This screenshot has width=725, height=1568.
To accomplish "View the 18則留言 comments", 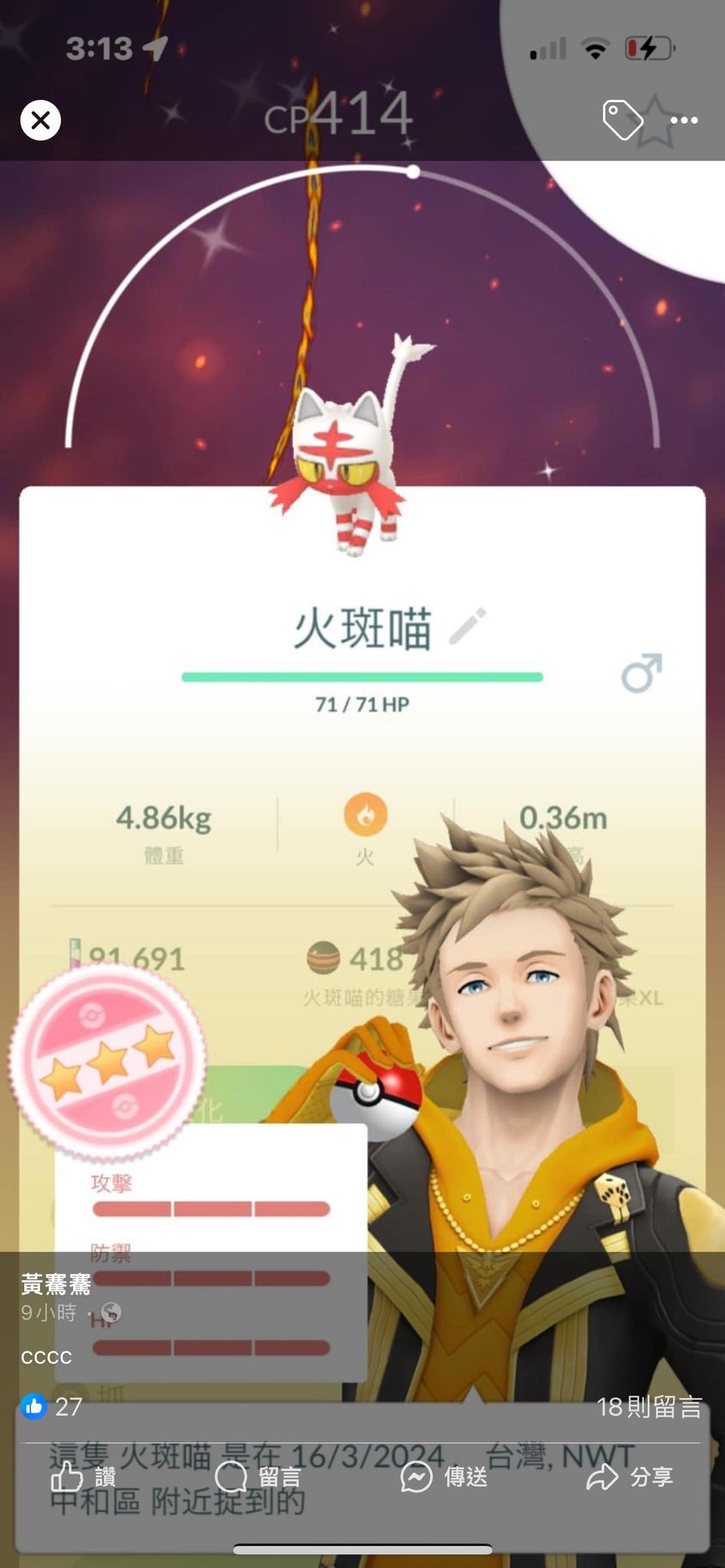I will 649,1407.
